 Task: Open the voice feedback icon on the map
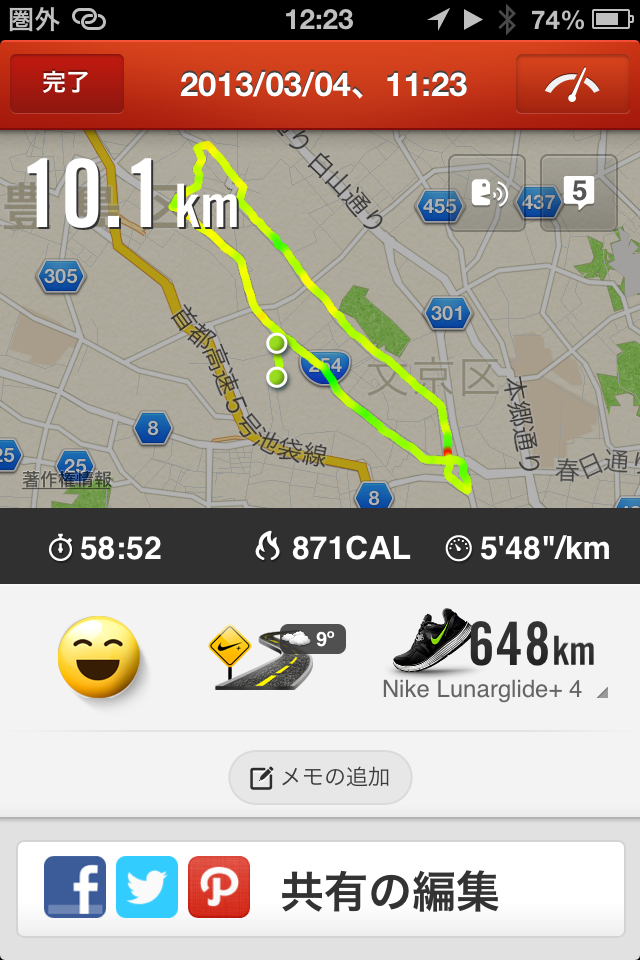pos(487,193)
